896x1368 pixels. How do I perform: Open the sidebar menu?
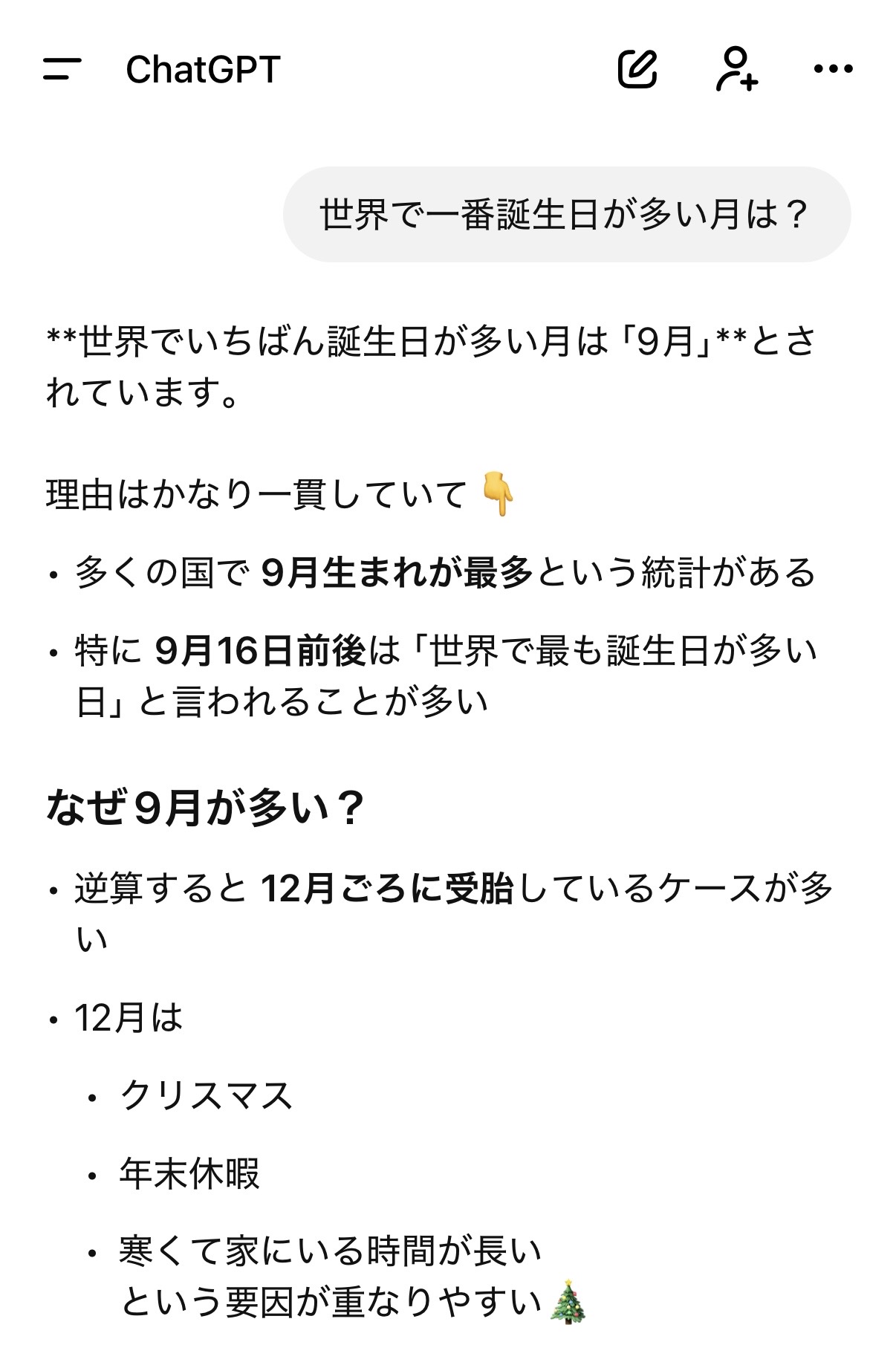tap(62, 69)
